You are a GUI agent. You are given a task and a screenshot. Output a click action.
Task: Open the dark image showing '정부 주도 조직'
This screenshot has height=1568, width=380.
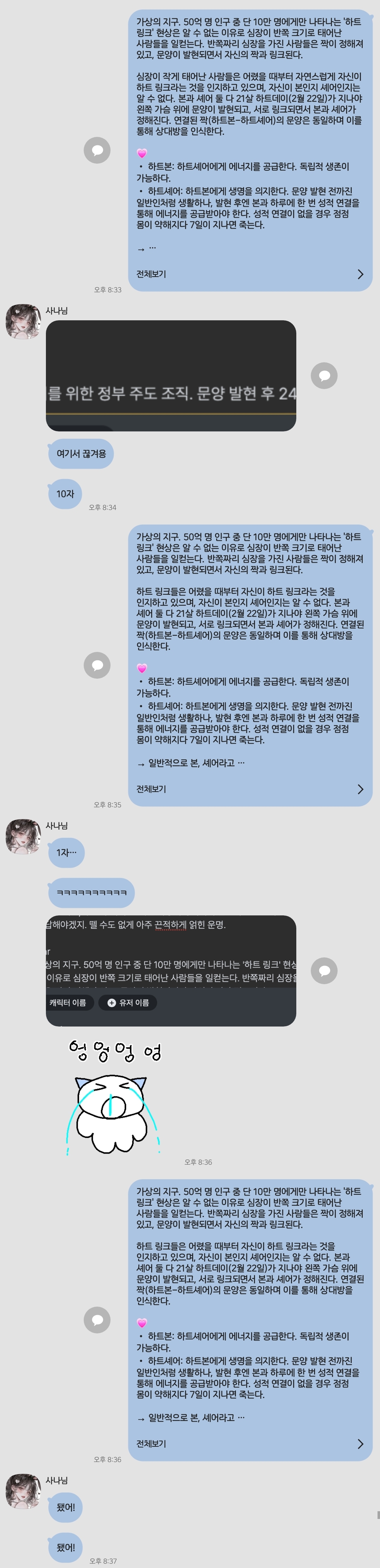point(171,376)
